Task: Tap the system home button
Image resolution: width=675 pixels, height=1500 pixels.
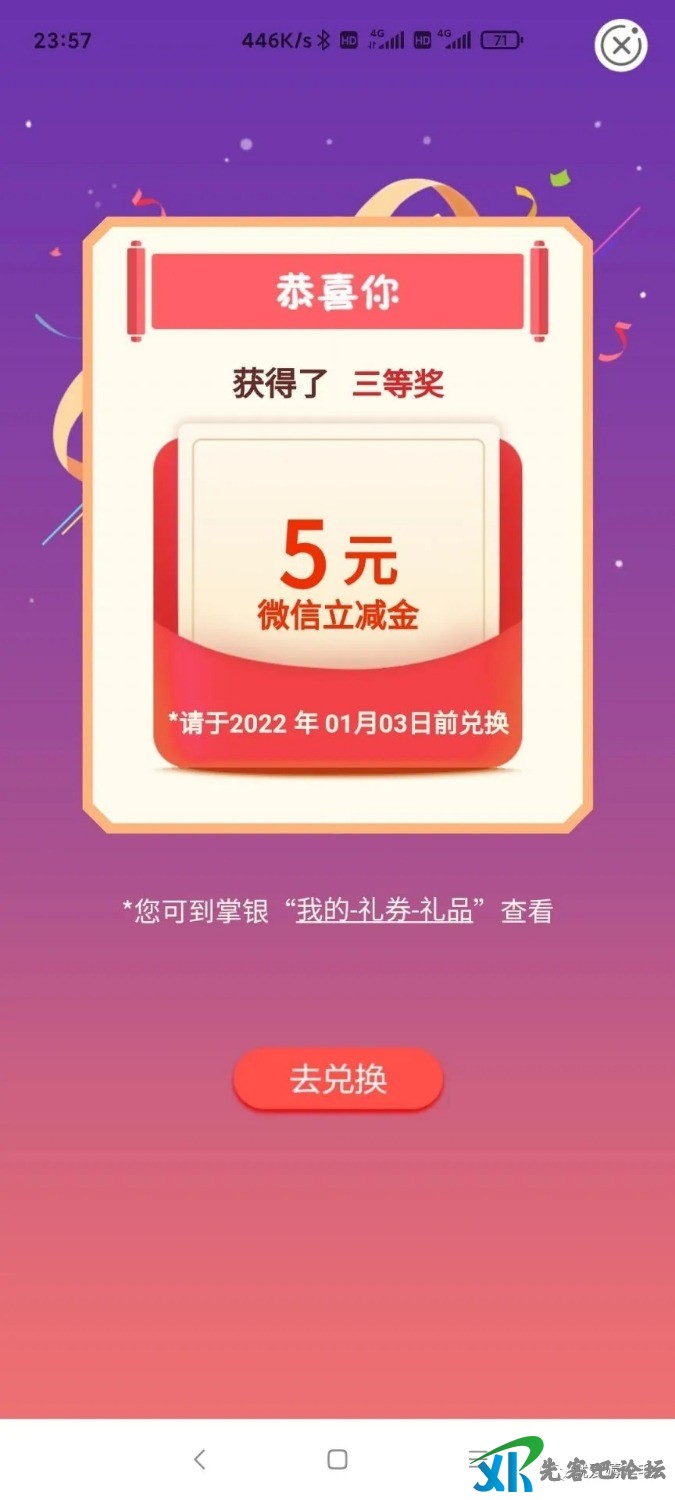Action: pyautogui.click(x=338, y=1459)
